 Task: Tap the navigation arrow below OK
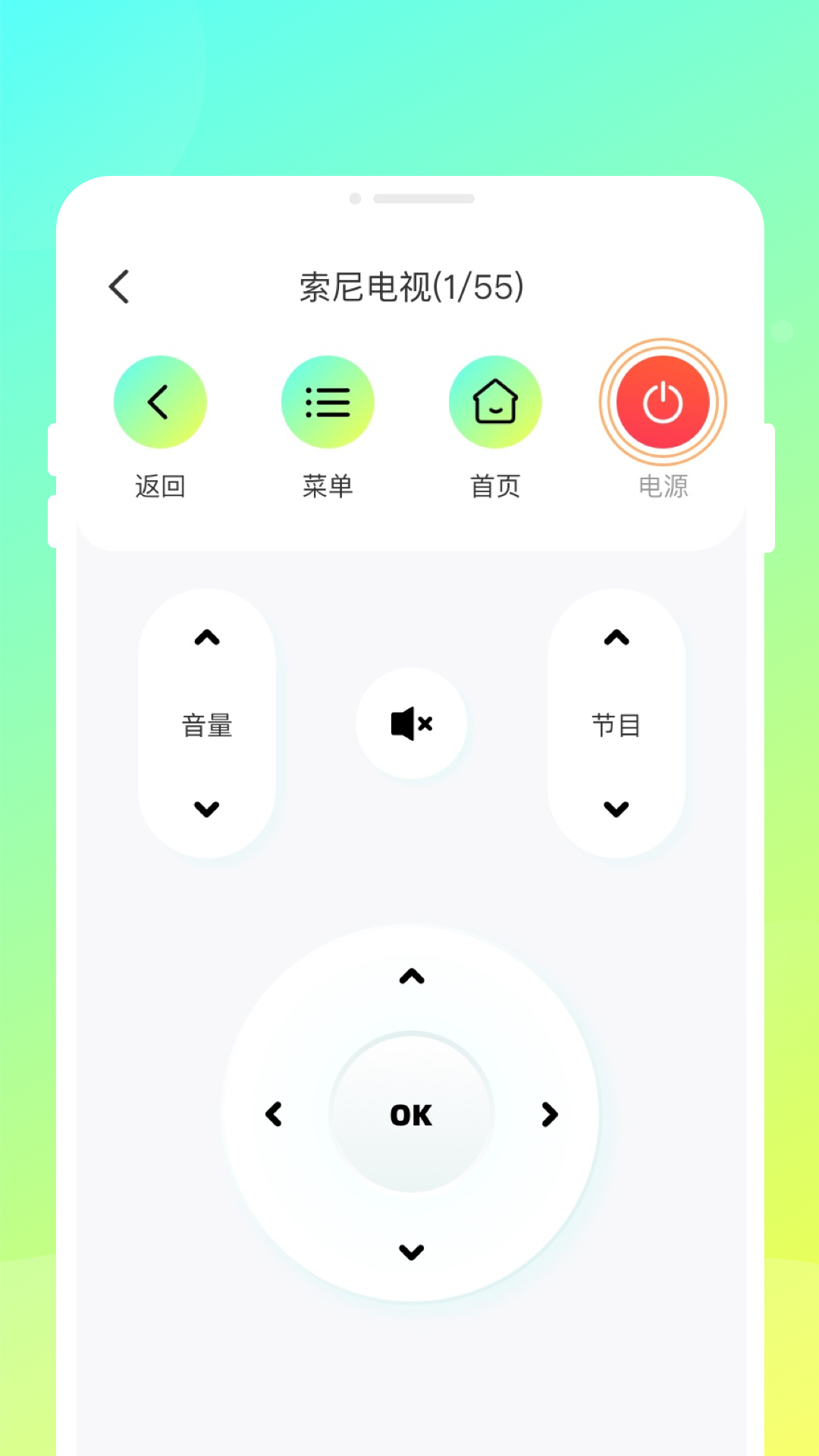pyautogui.click(x=410, y=1252)
